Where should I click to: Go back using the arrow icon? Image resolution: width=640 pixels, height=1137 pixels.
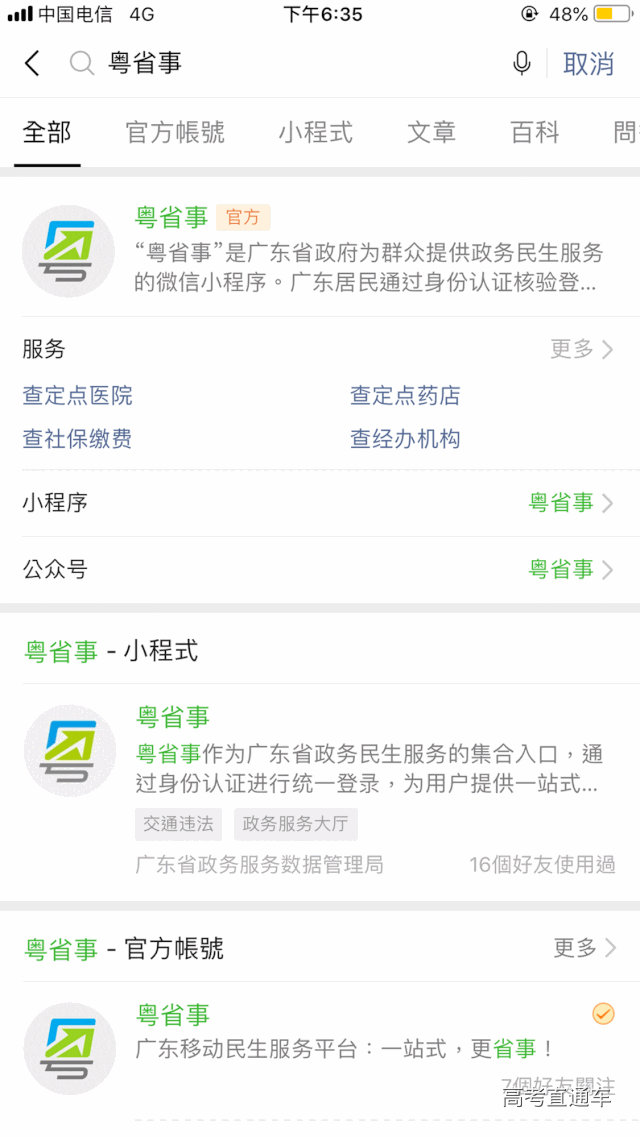[x=32, y=64]
